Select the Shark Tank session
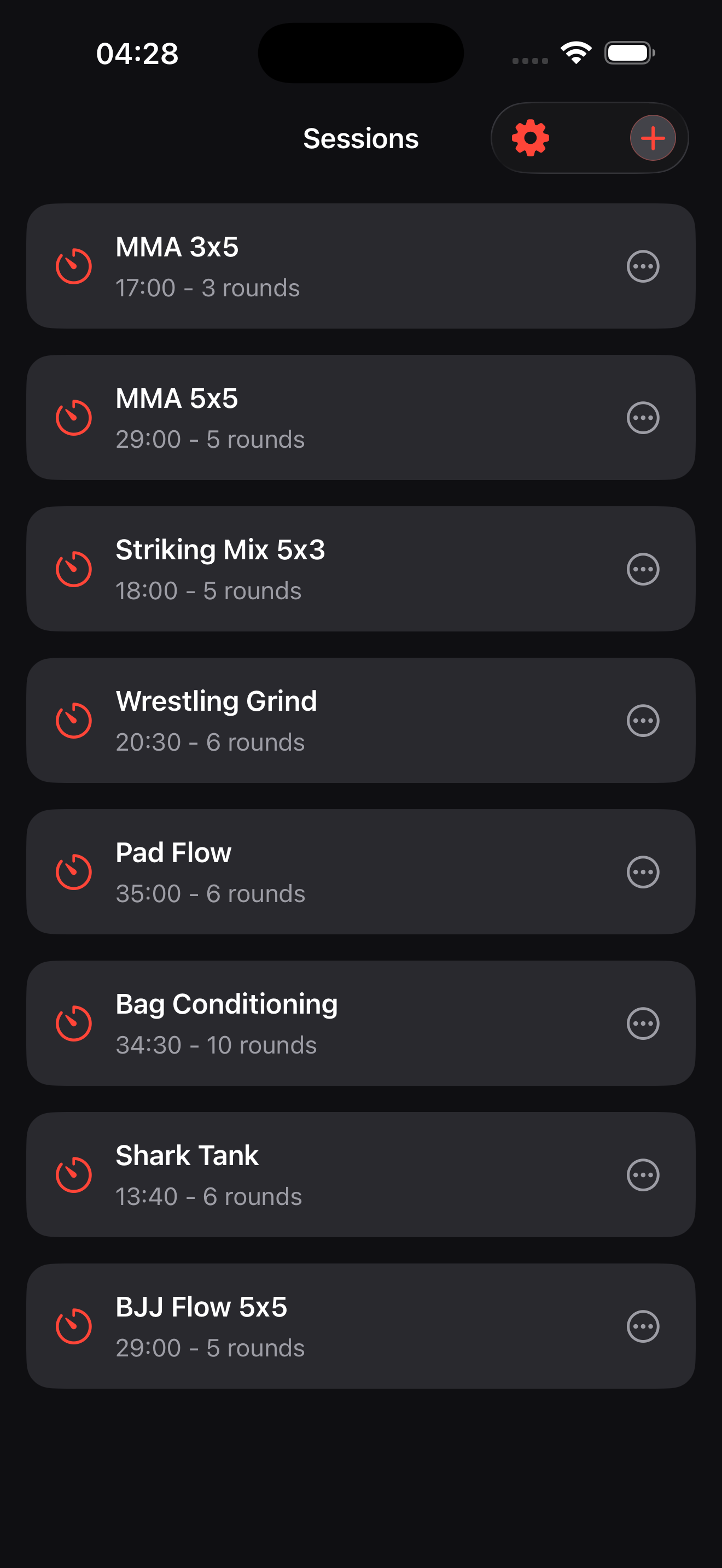 pos(304,1175)
